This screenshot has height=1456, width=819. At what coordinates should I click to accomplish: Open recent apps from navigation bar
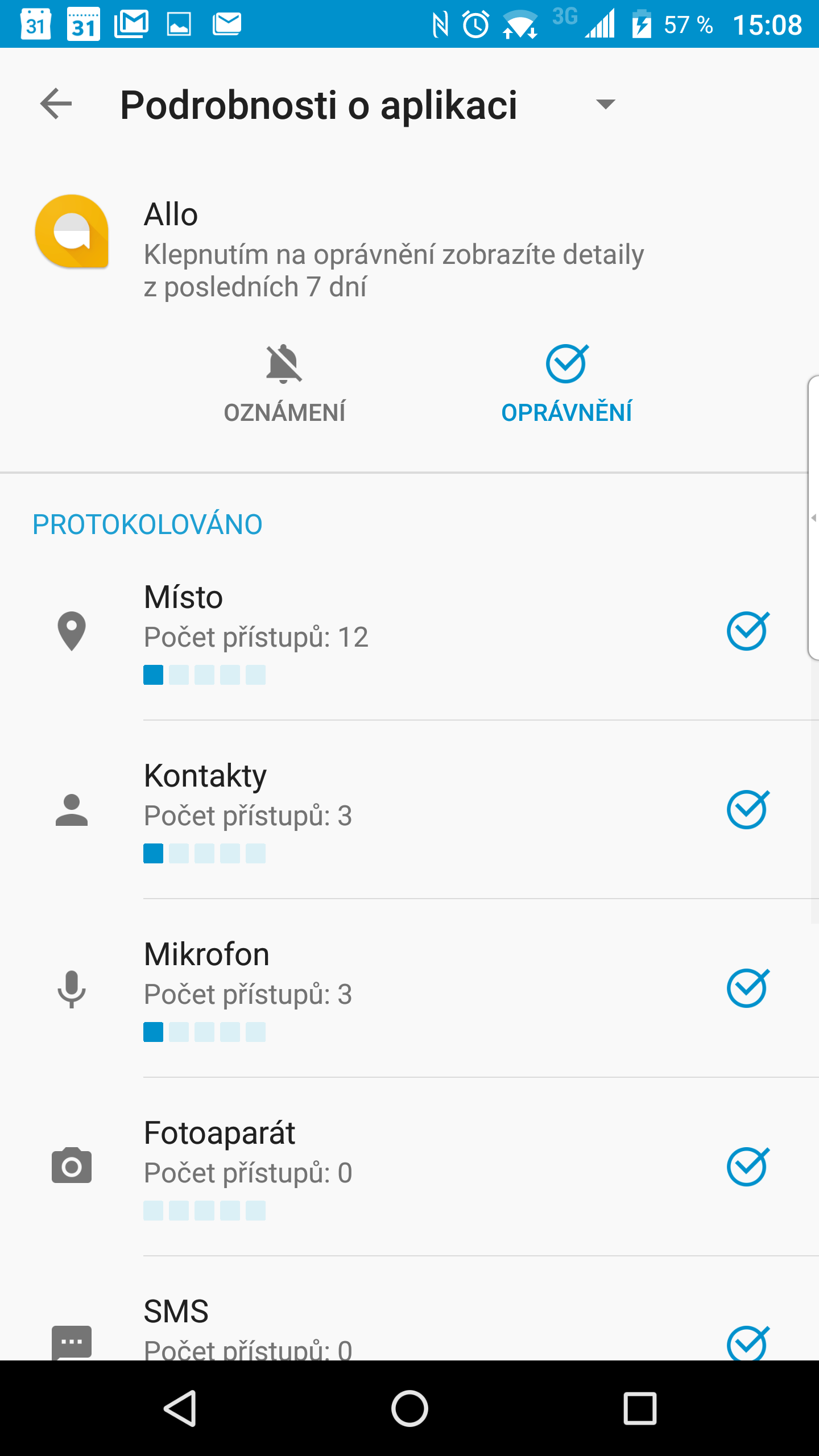[640, 1408]
